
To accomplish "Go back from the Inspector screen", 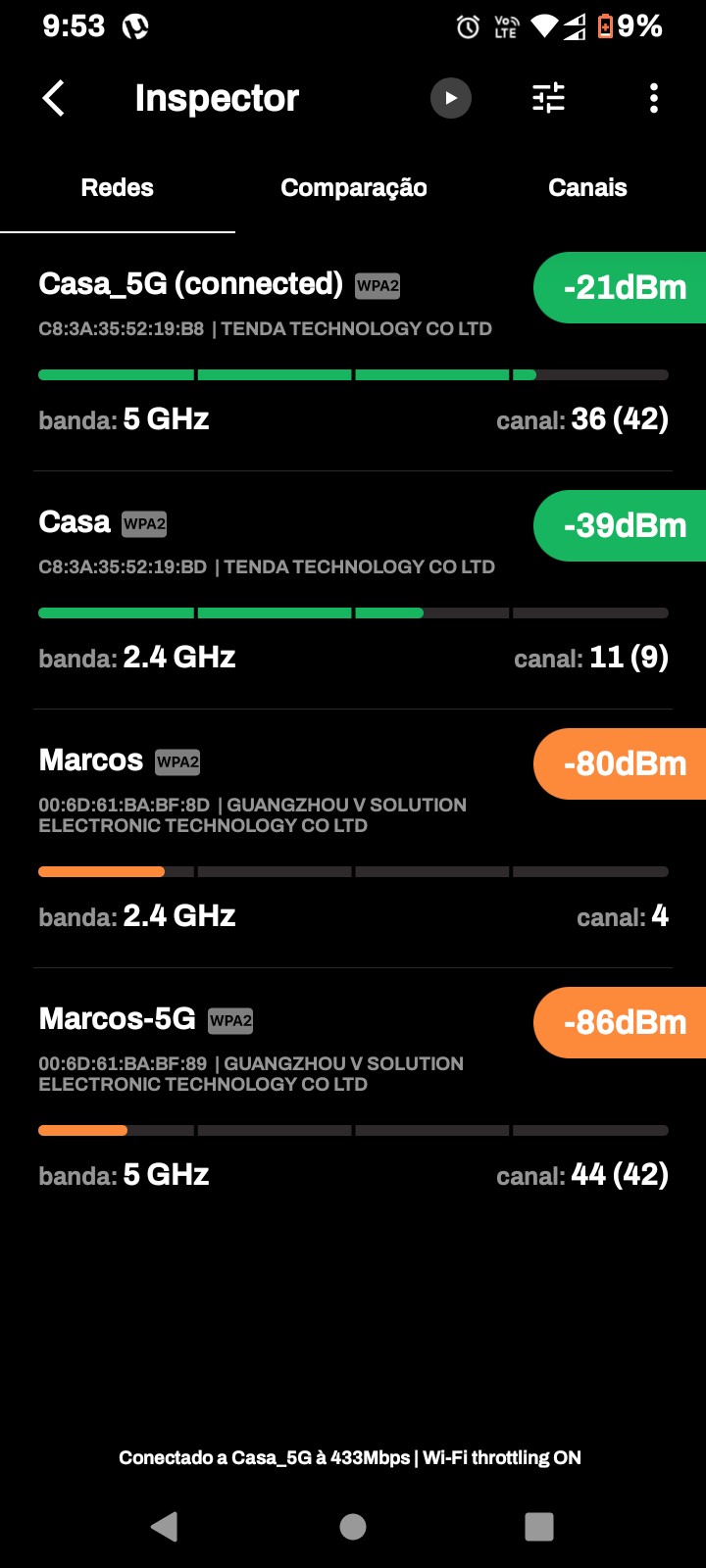I will (x=54, y=98).
